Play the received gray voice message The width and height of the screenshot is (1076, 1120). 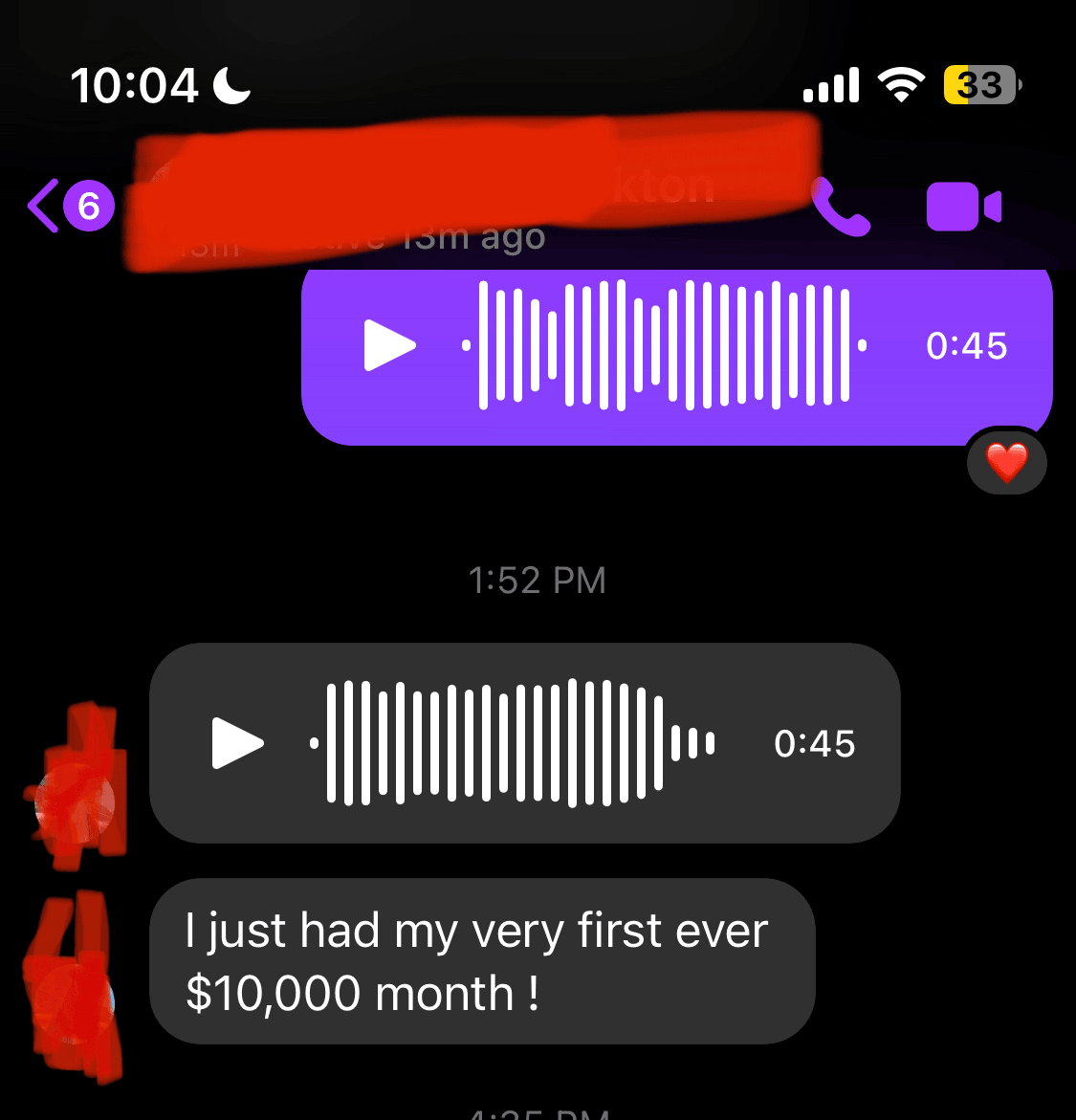[237, 743]
